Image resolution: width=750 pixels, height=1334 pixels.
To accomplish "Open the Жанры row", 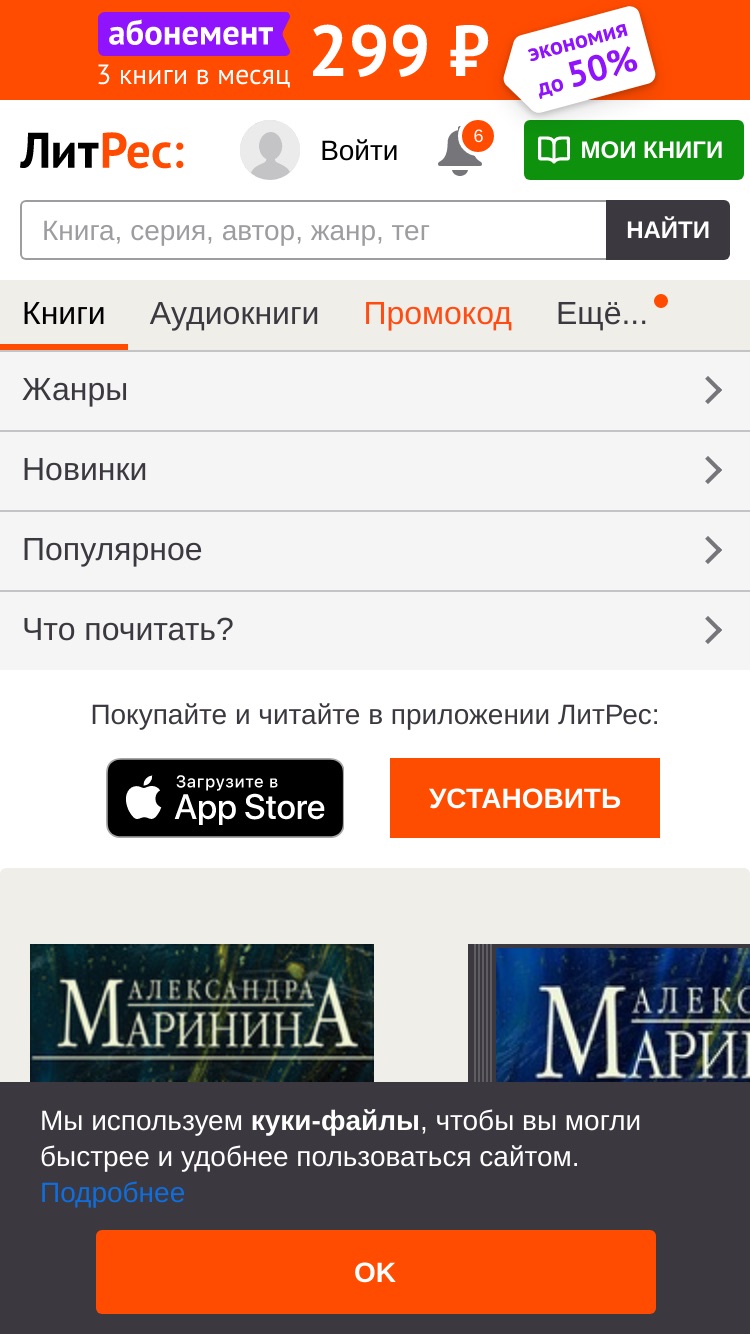I will click(x=375, y=391).
